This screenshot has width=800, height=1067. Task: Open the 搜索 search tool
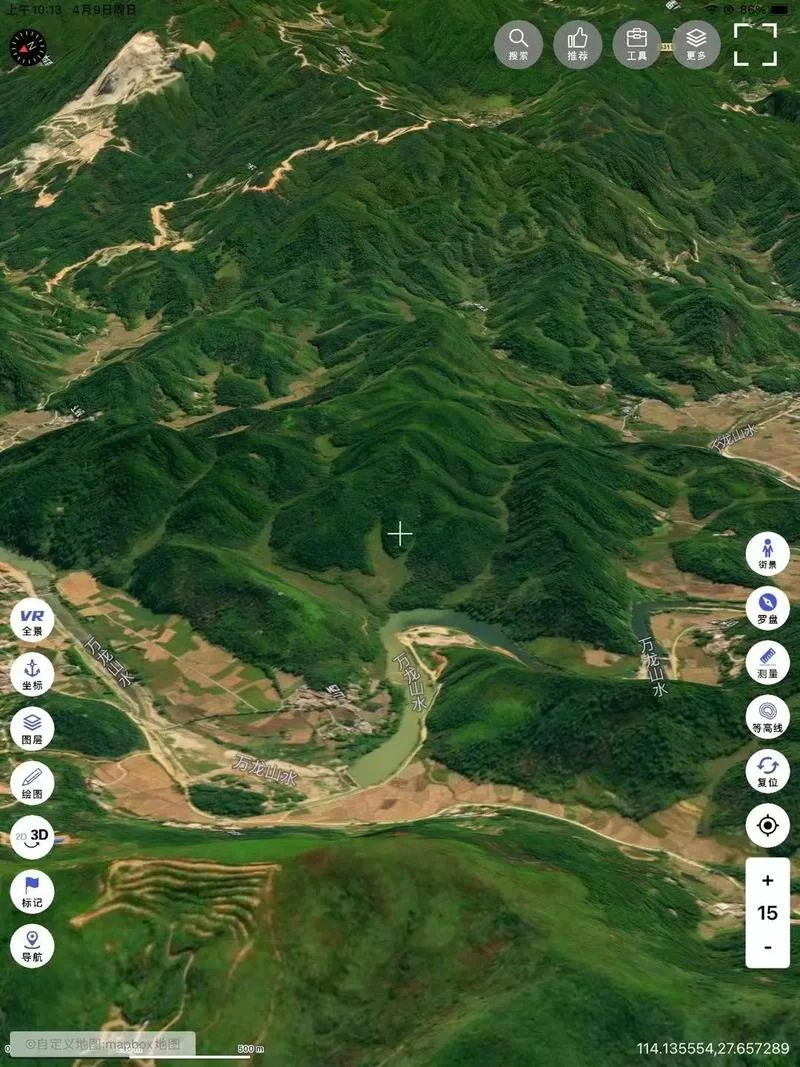[x=518, y=44]
